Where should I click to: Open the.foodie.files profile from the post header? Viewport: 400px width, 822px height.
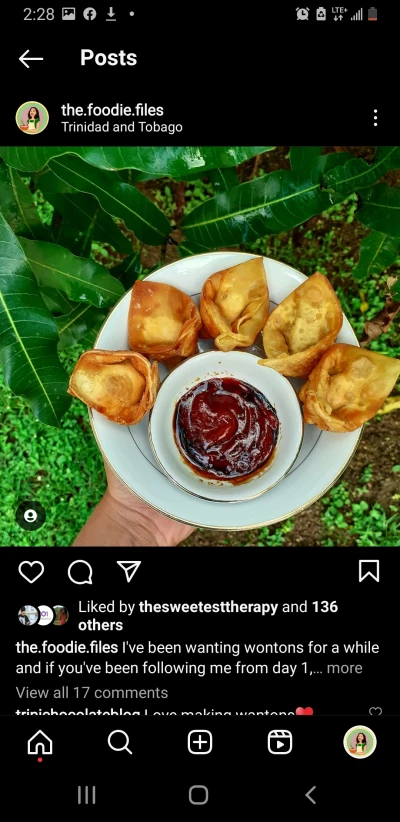click(112, 110)
